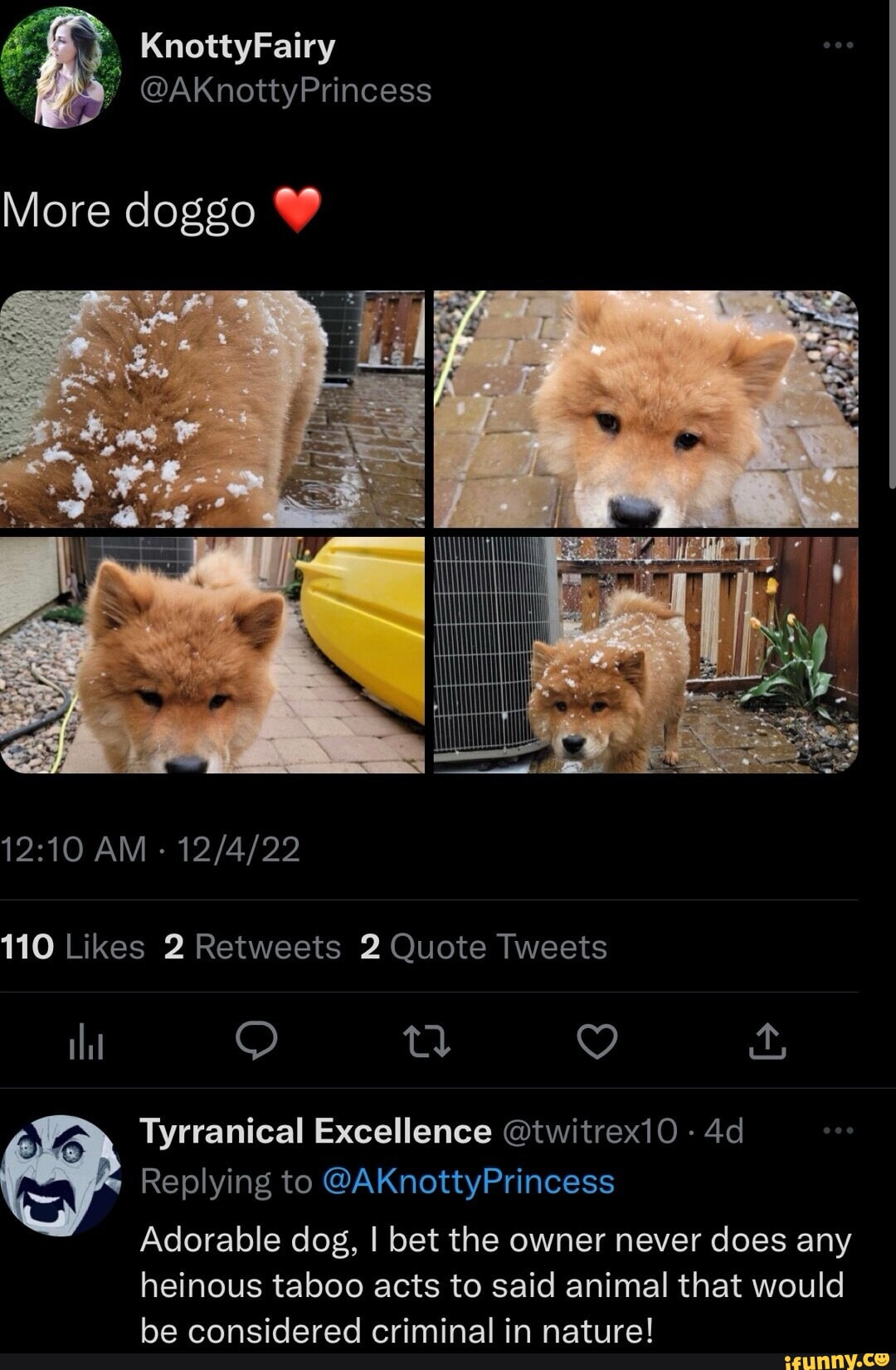This screenshot has width=896, height=1370.
Task: Like the More doggo tweet
Action: [597, 1041]
